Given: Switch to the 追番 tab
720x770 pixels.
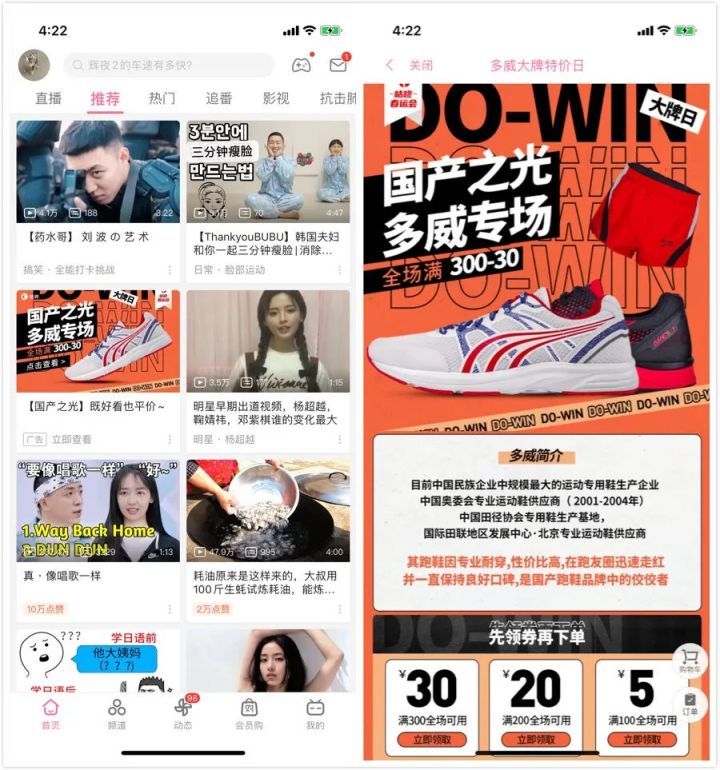Looking at the screenshot, I should tap(219, 98).
